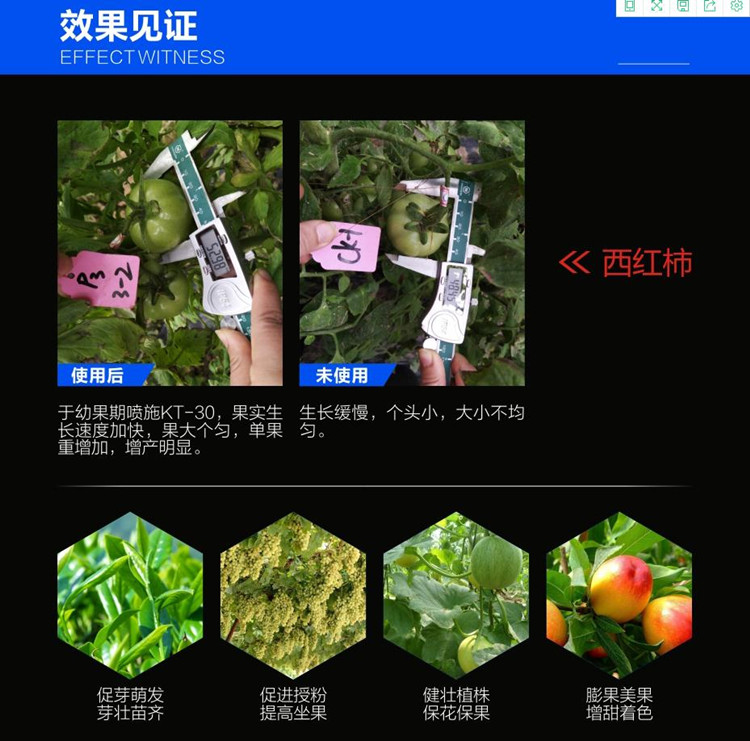Viewport: 750px width, 741px height.
Task: Share this page via the share icon
Action: point(710,6)
